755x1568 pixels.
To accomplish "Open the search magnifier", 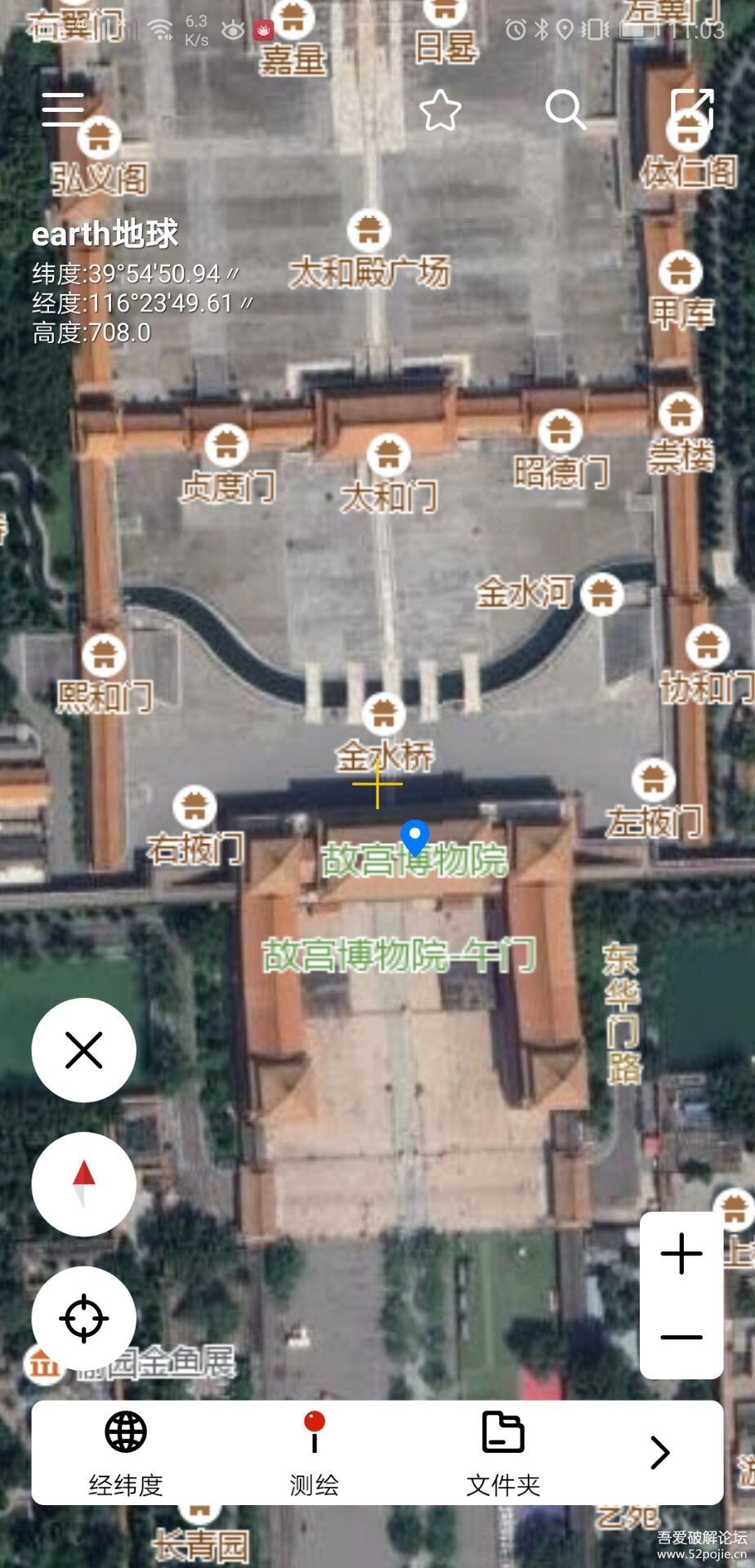I will click(565, 109).
